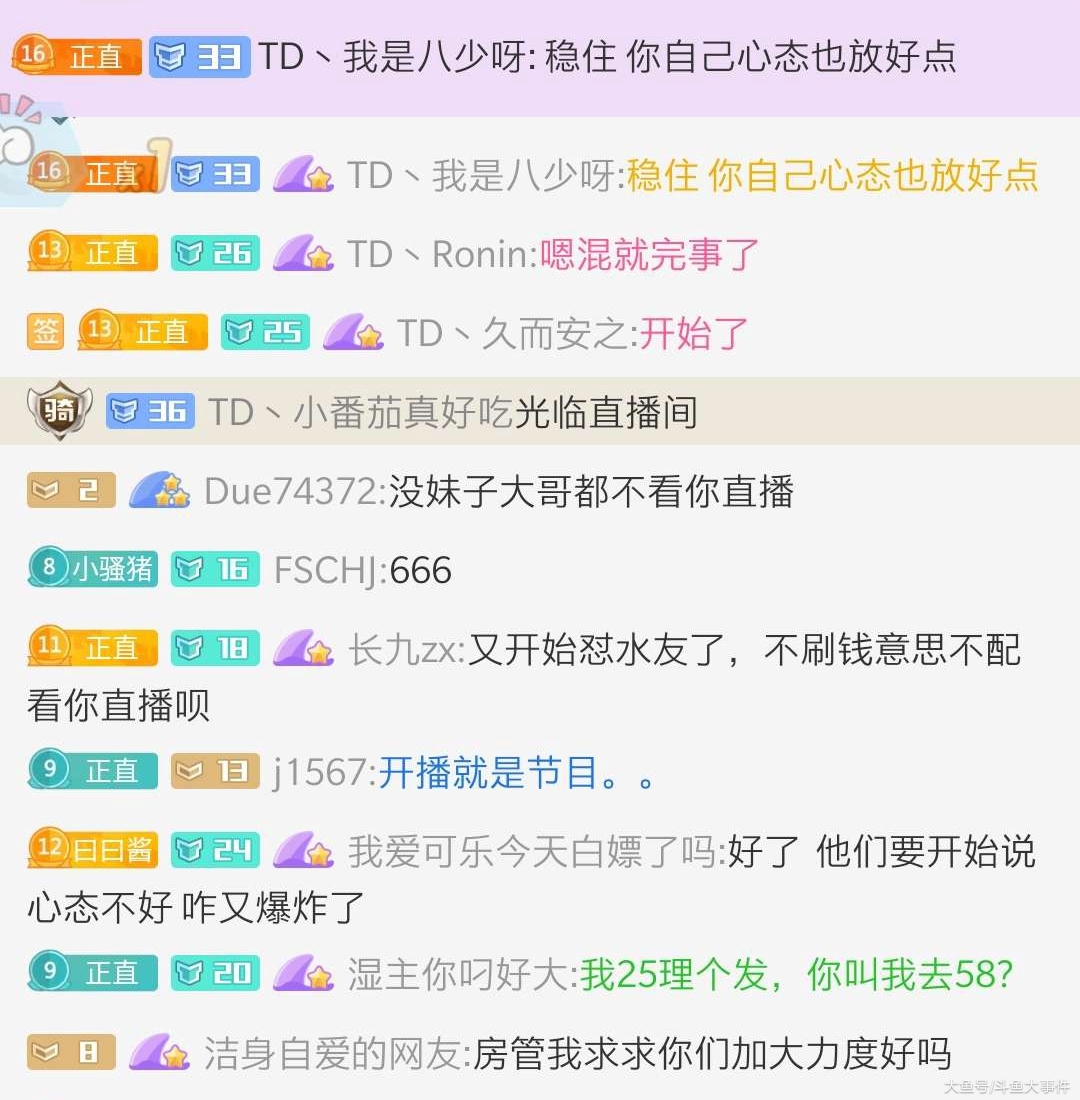Screen dimensions: 1080x1100
Task: Open TD、Ronin's chat message
Action: pyautogui.click(x=650, y=254)
